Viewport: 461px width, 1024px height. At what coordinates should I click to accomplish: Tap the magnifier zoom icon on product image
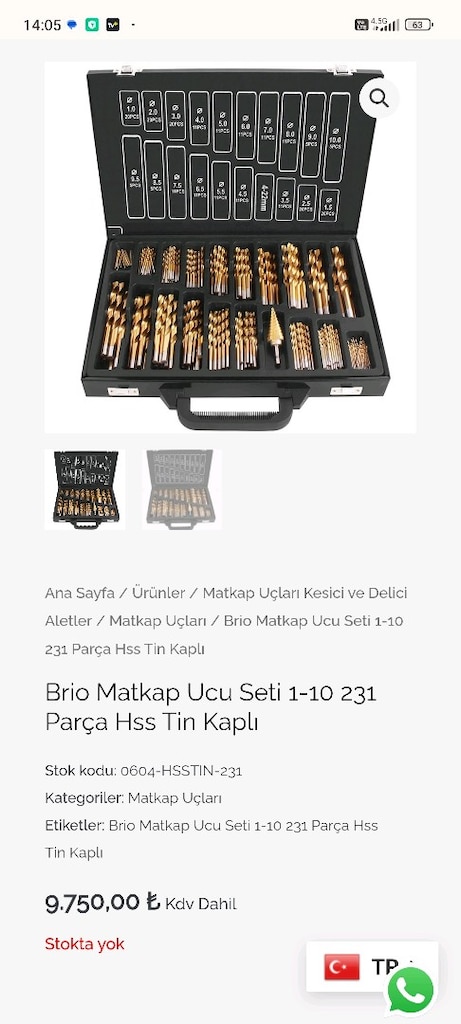click(379, 98)
